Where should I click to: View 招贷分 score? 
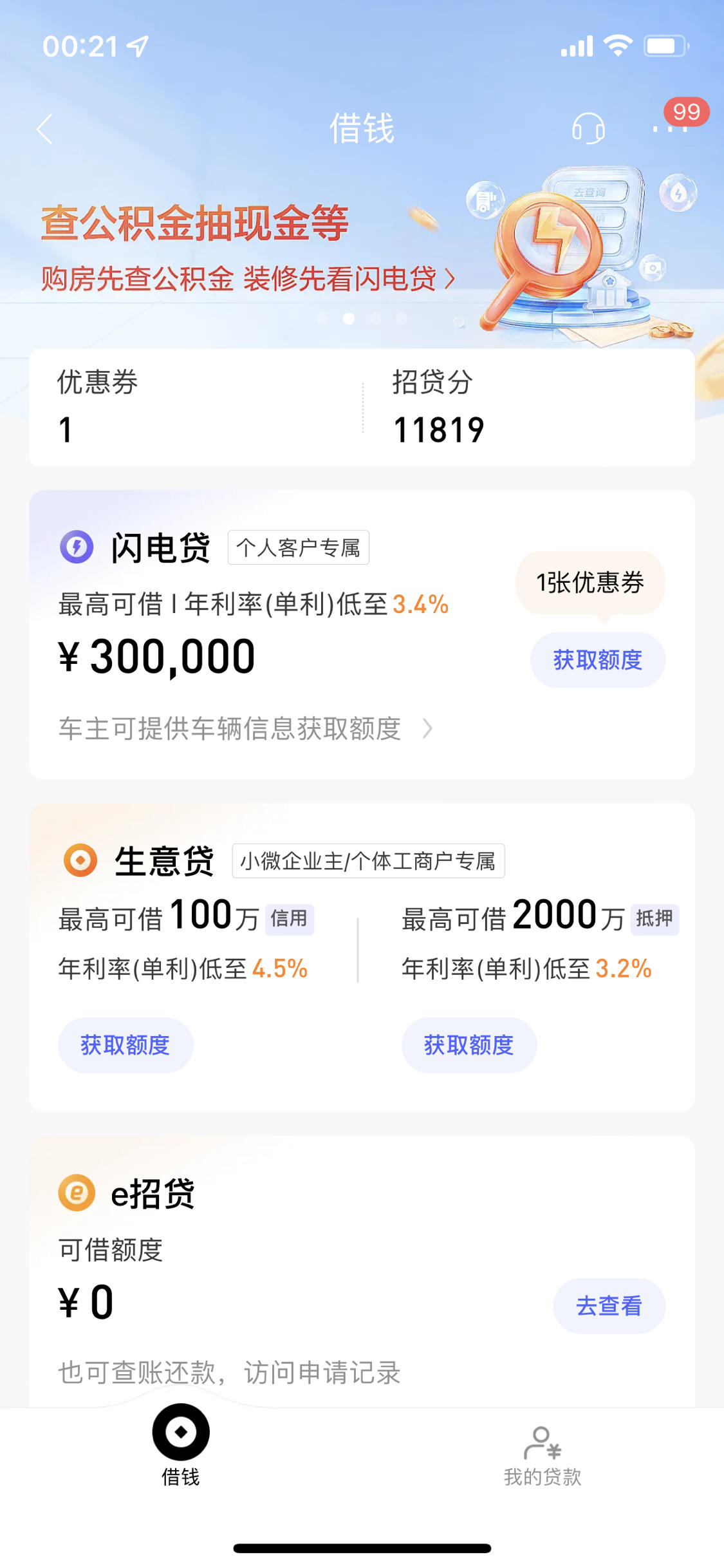tap(529, 407)
